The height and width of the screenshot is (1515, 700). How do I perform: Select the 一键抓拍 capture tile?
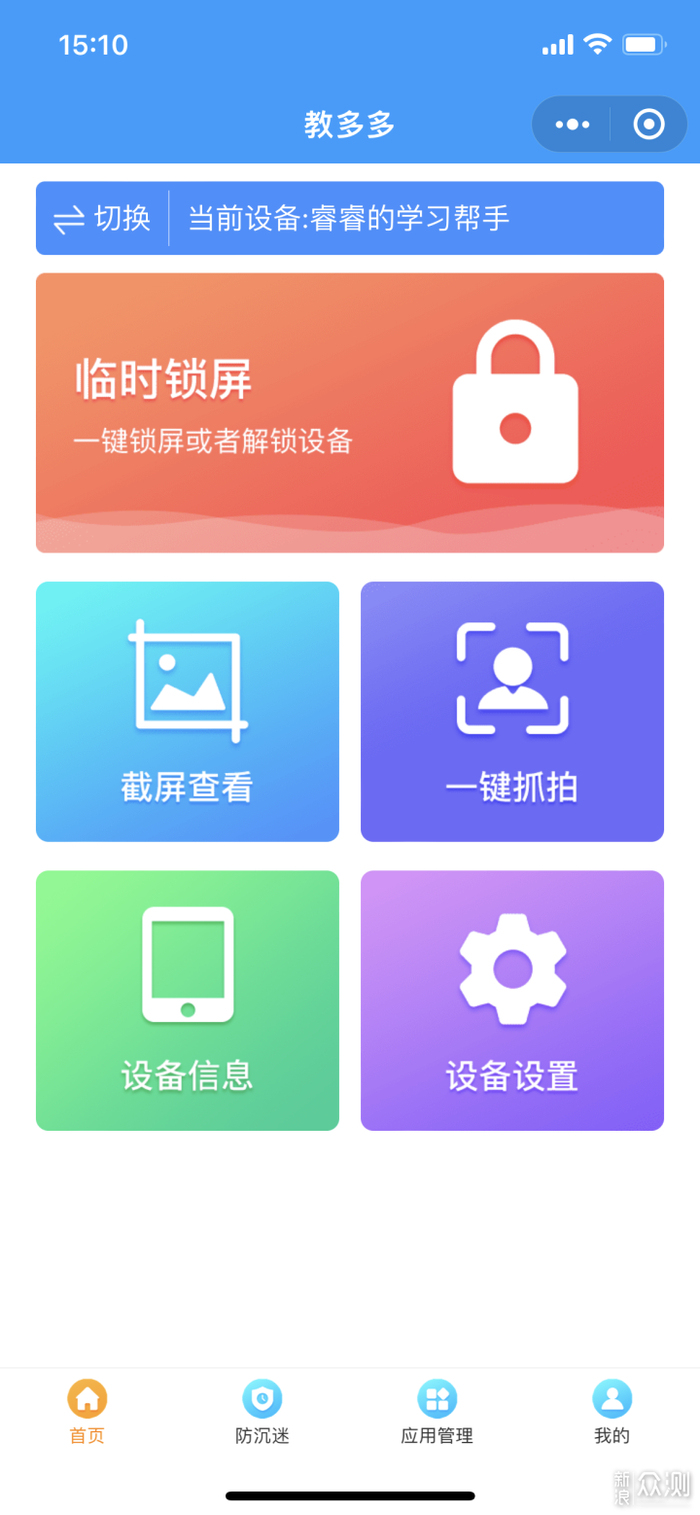[512, 711]
